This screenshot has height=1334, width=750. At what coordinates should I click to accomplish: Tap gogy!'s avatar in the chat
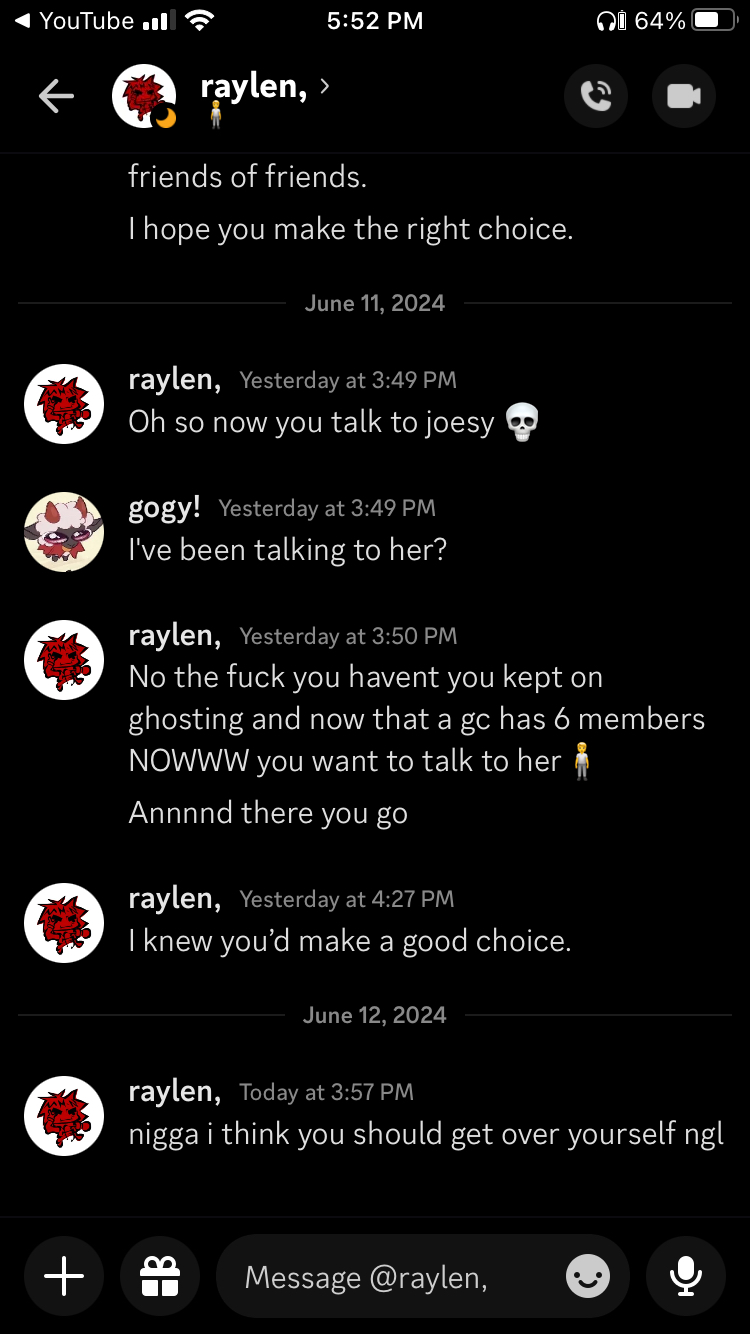point(64,532)
